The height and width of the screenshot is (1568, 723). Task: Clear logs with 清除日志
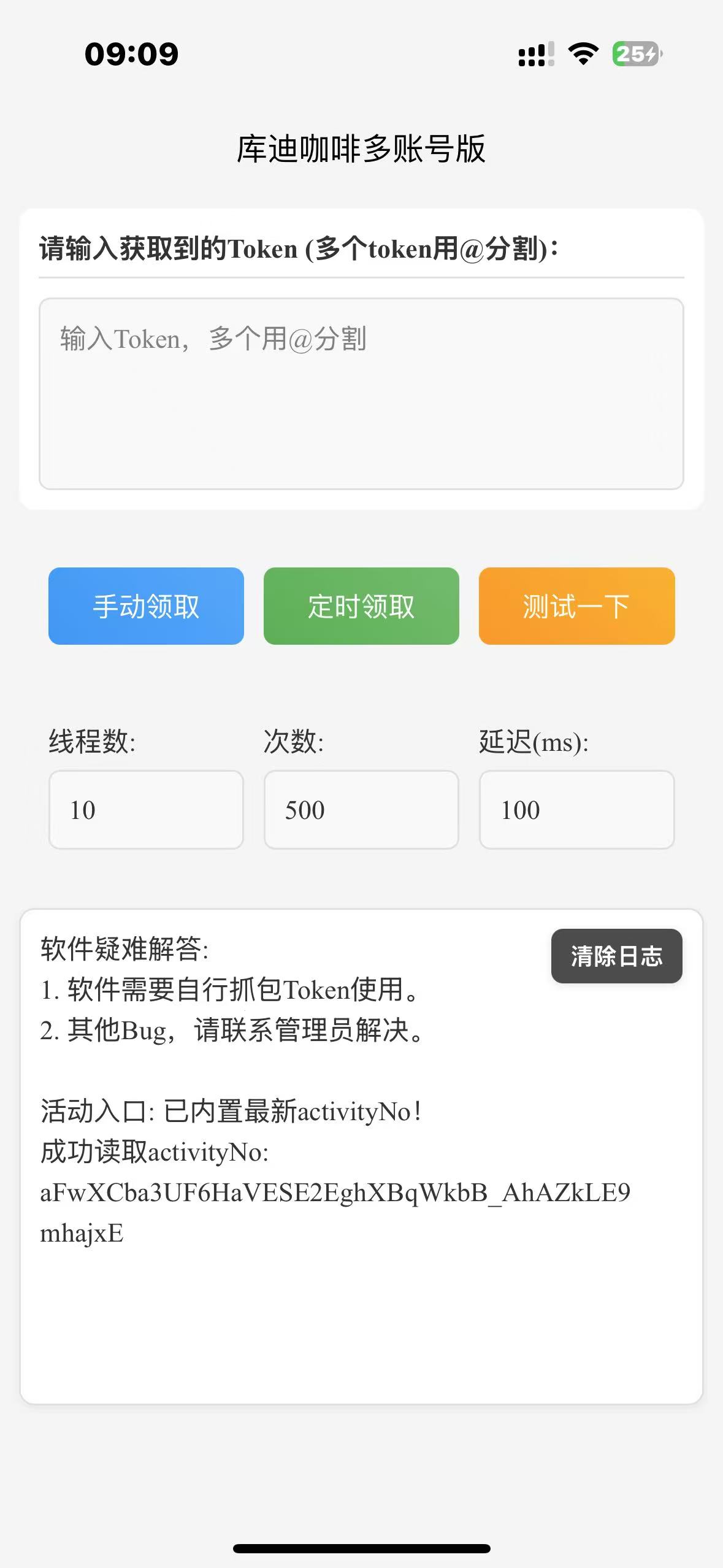pos(616,956)
